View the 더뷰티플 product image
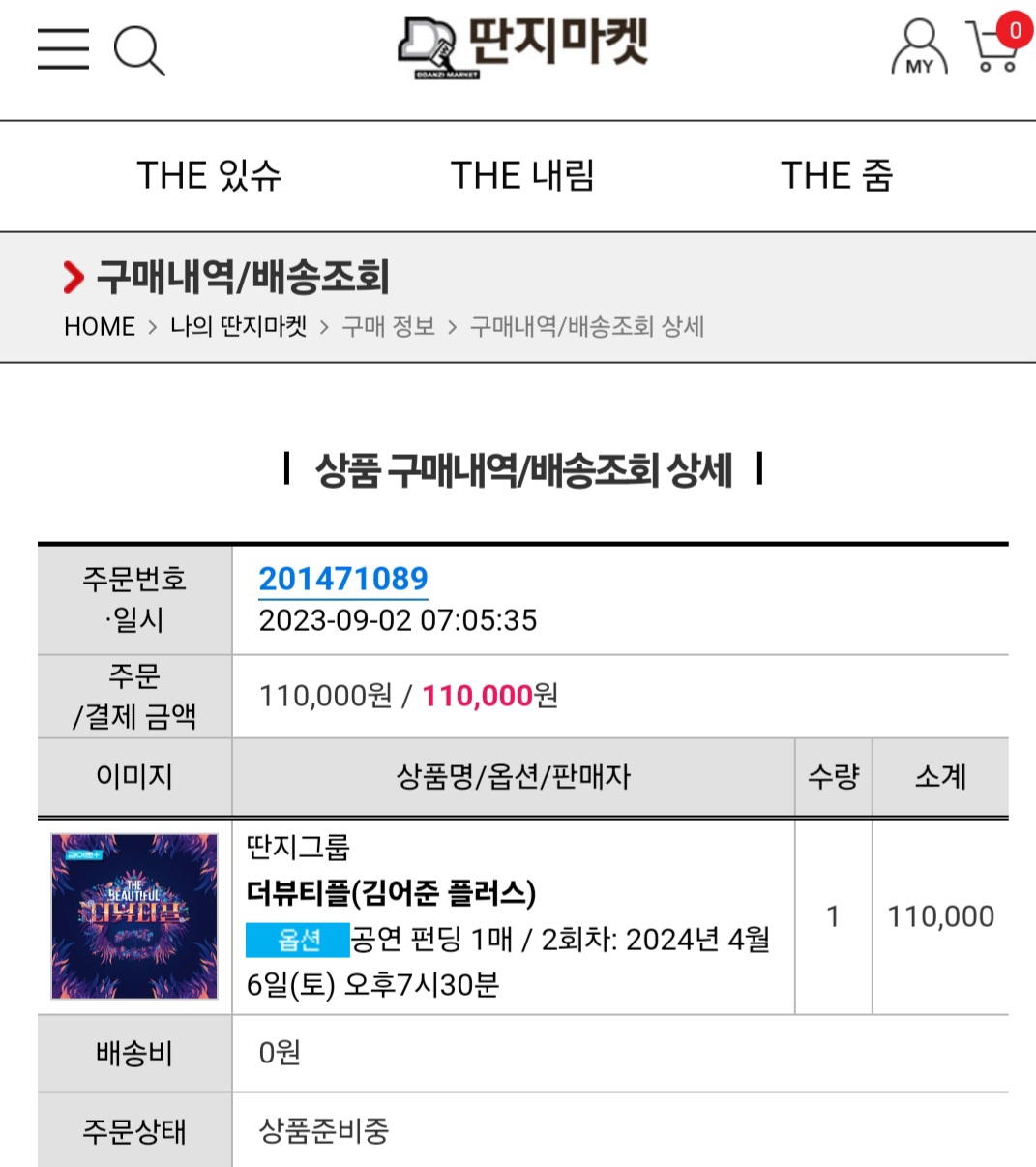Screen dimensions: 1036x1167 (x=134, y=915)
